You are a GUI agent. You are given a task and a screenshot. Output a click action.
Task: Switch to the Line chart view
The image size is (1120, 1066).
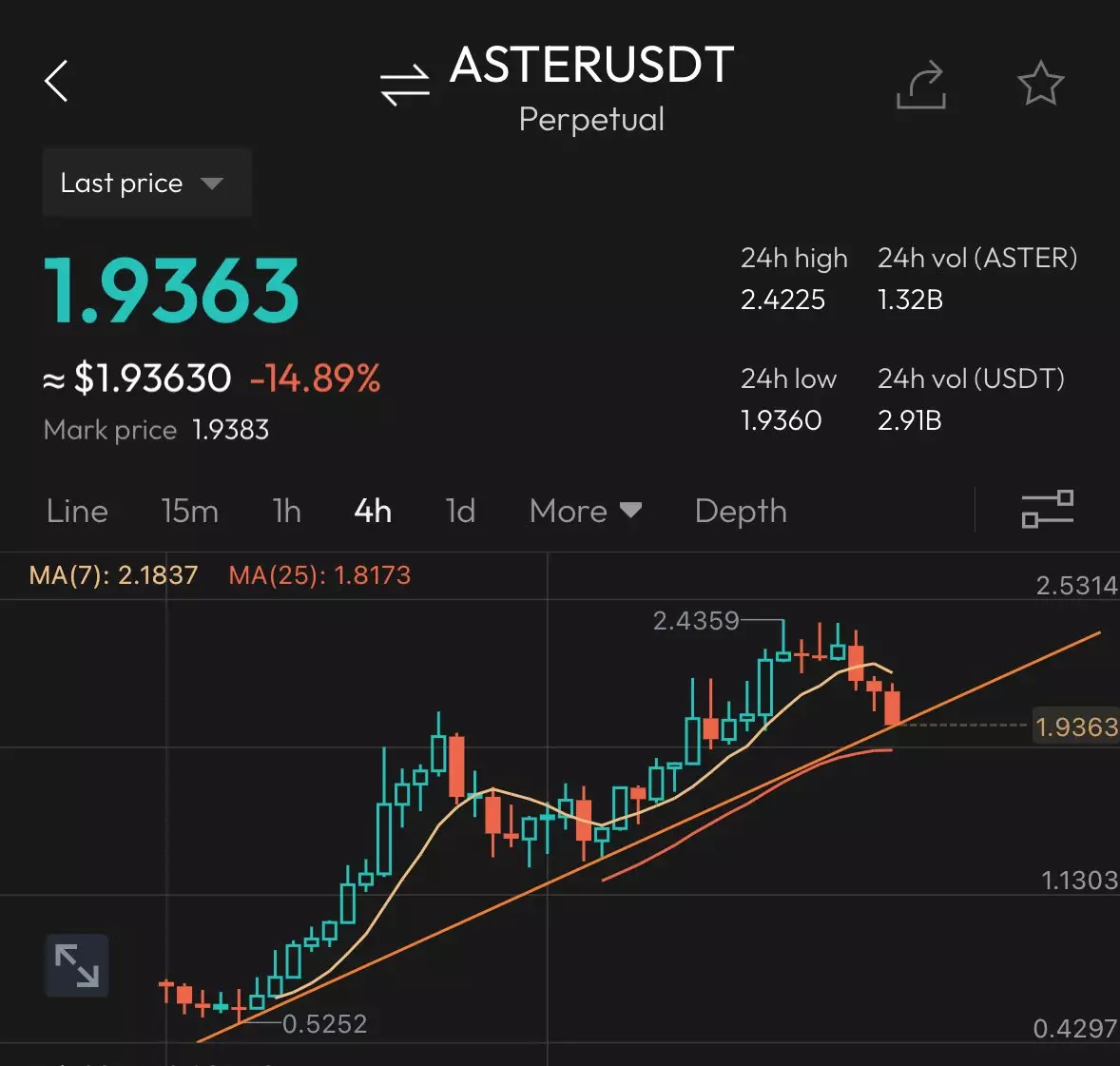point(77,512)
